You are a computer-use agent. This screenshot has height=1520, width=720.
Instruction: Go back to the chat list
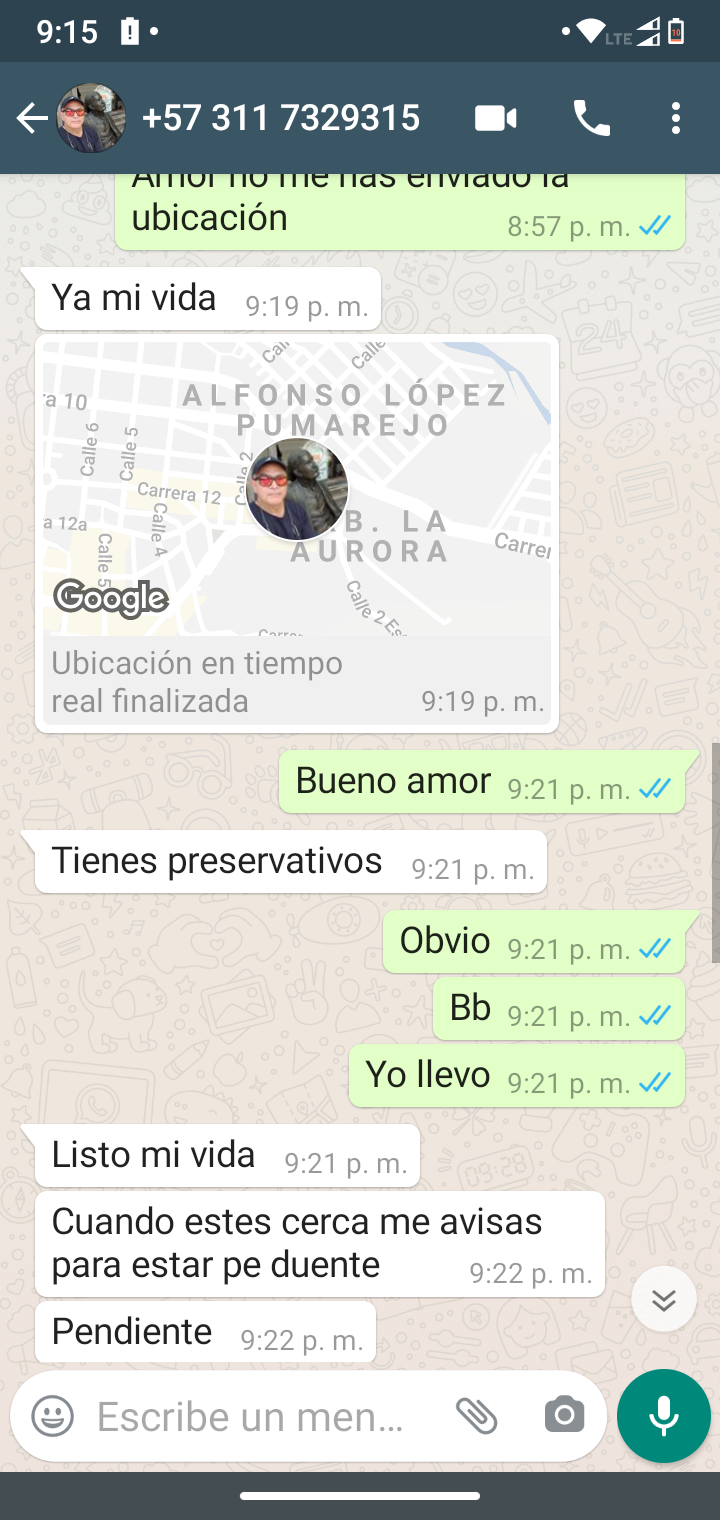[x=31, y=119]
